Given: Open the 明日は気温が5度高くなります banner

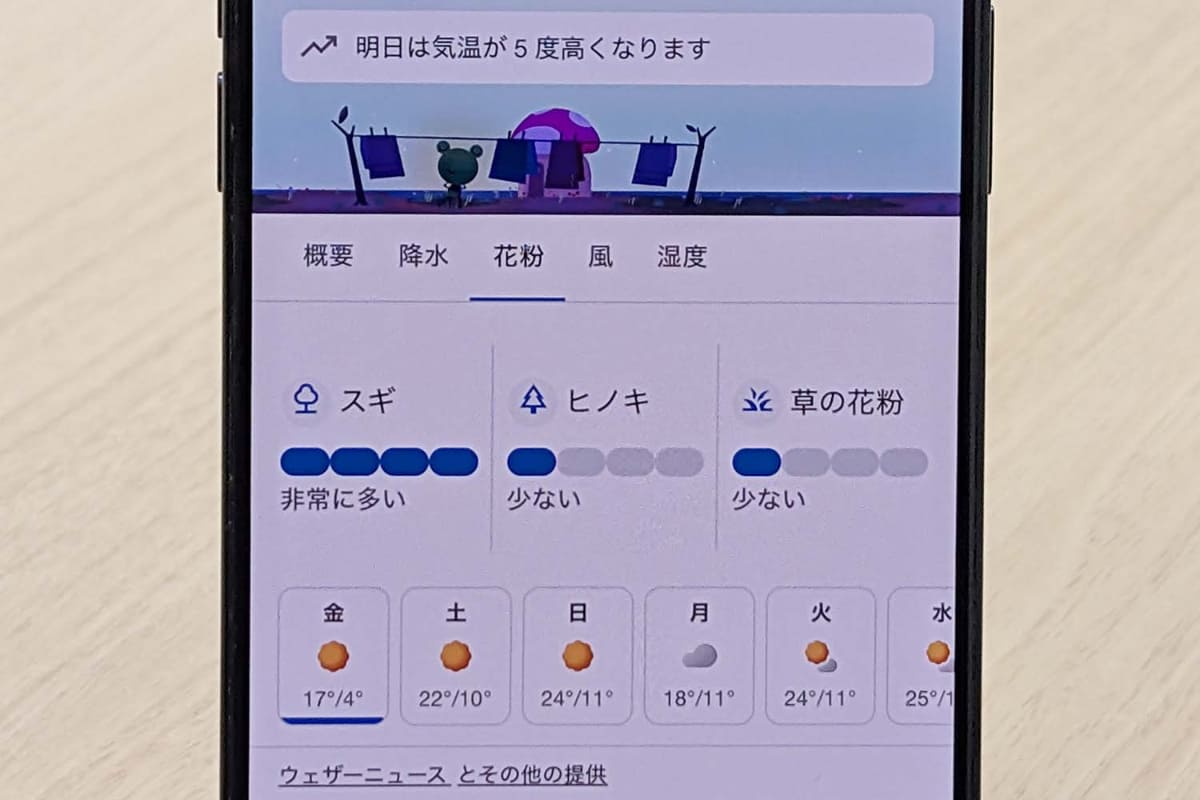Looking at the screenshot, I should pyautogui.click(x=607, y=47).
